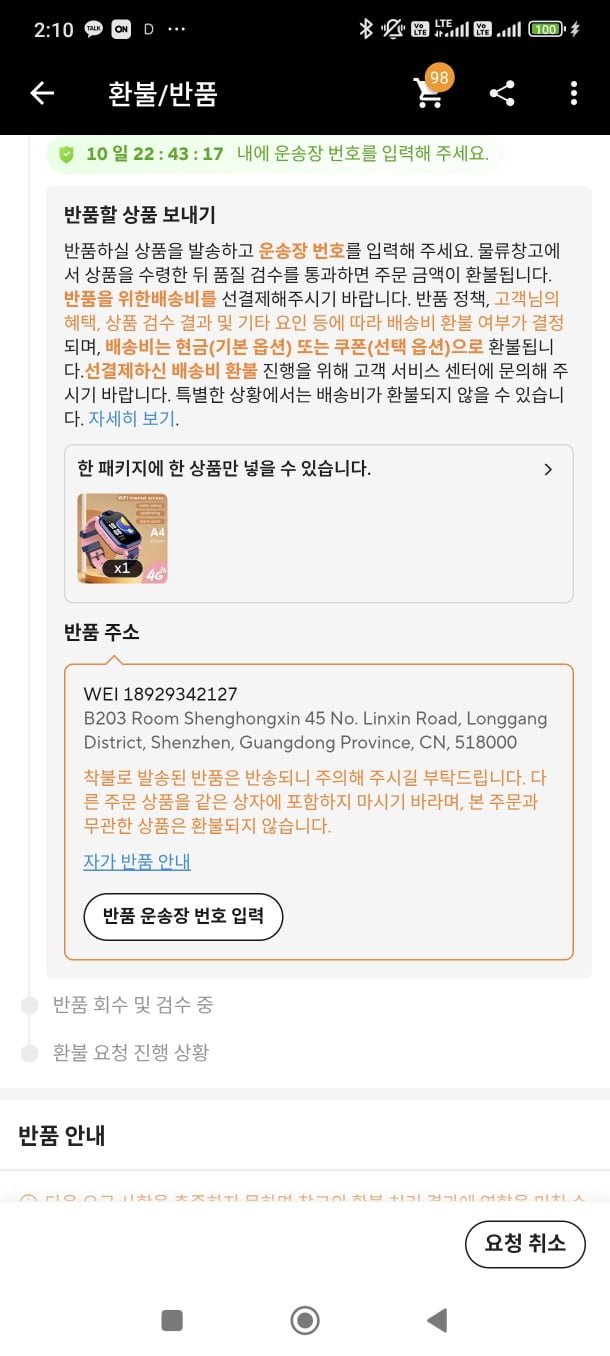Tap the 반품 운송장 번호 입력 button
This screenshot has width=610, height=1356.
(183, 916)
